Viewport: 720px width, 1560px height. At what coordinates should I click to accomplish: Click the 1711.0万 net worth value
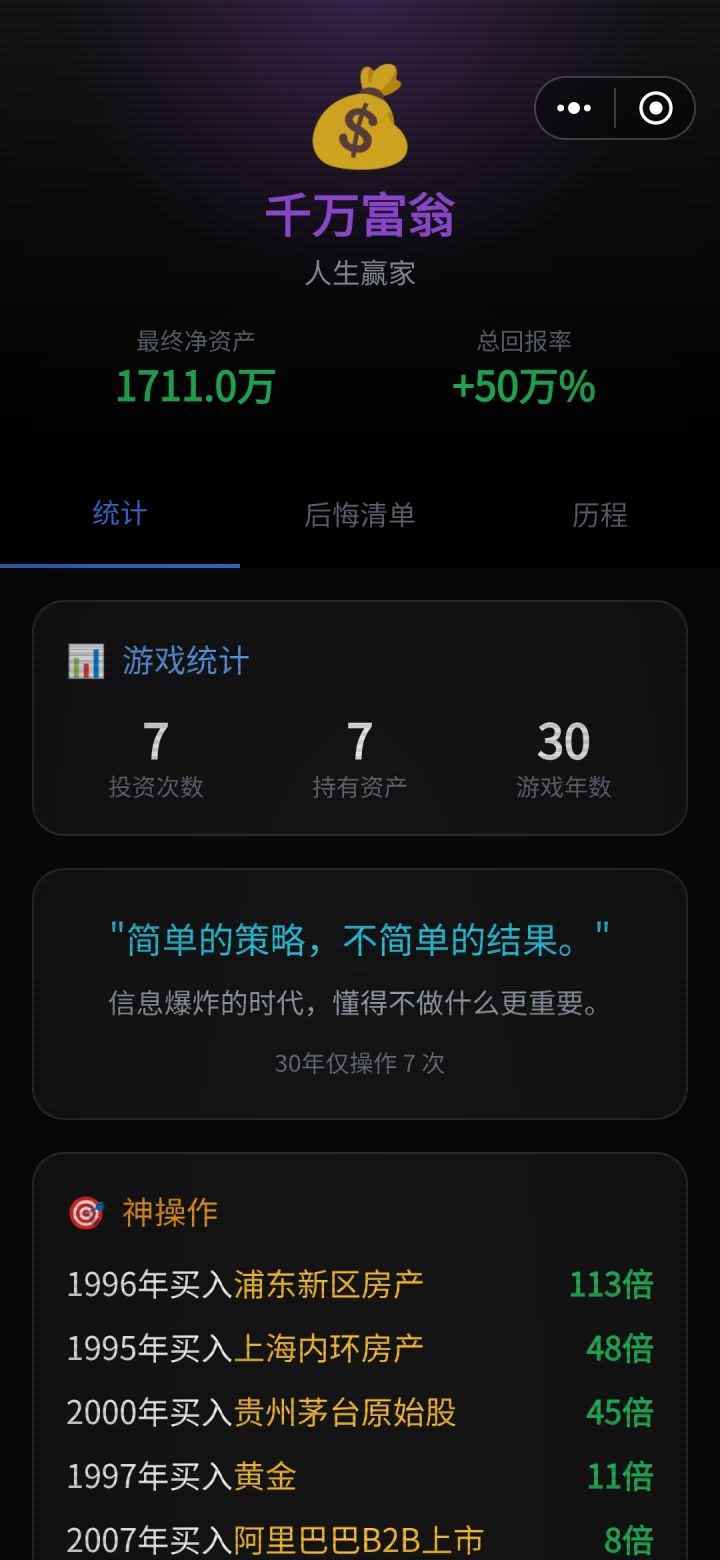[x=194, y=387]
